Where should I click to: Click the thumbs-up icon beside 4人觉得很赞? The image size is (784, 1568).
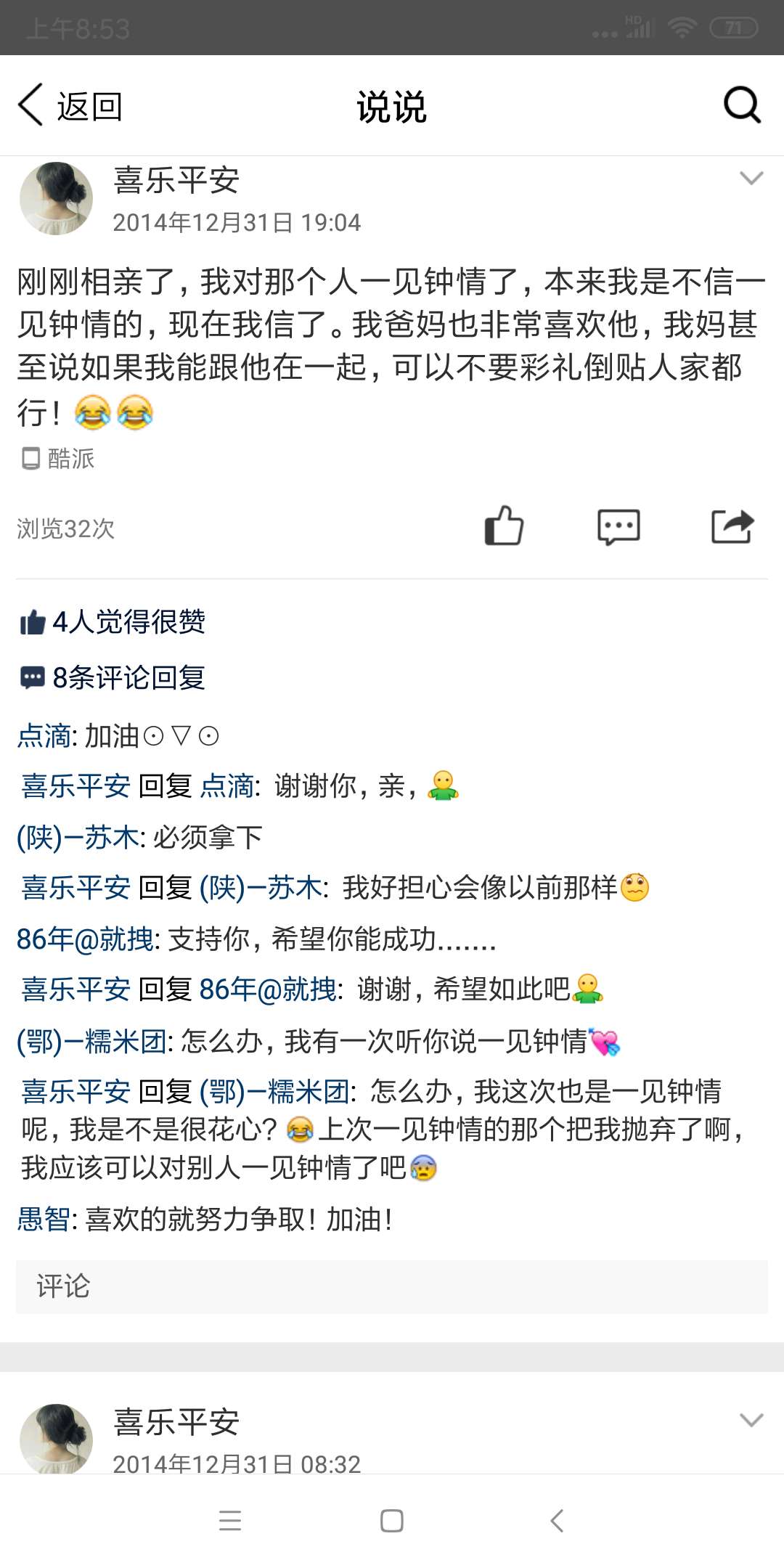[x=30, y=622]
